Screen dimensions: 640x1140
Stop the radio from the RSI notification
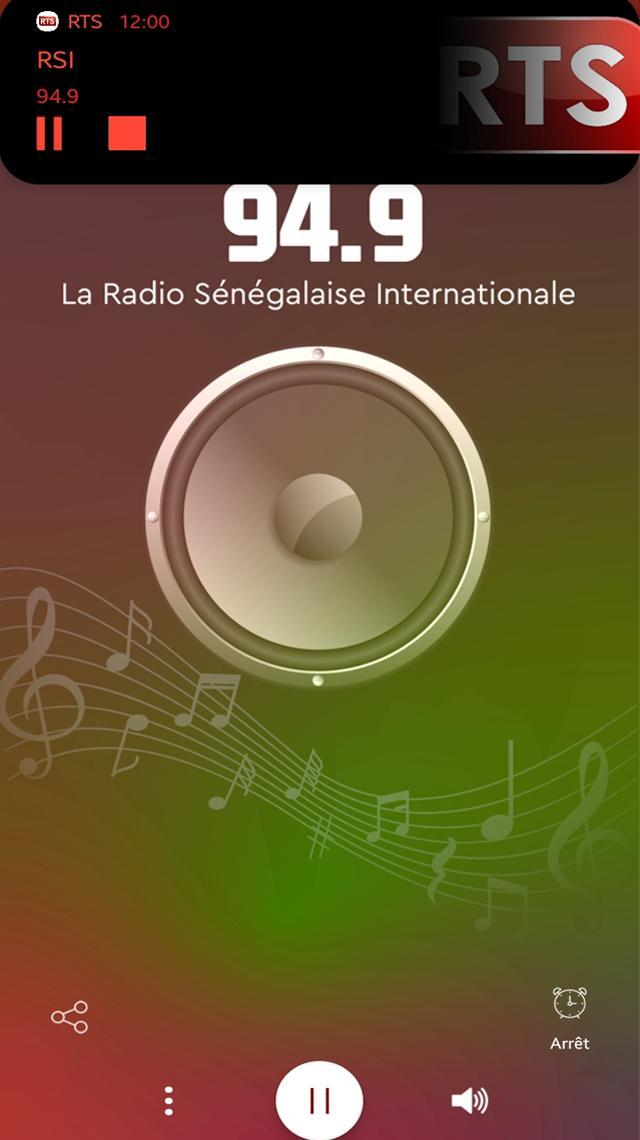tap(127, 133)
